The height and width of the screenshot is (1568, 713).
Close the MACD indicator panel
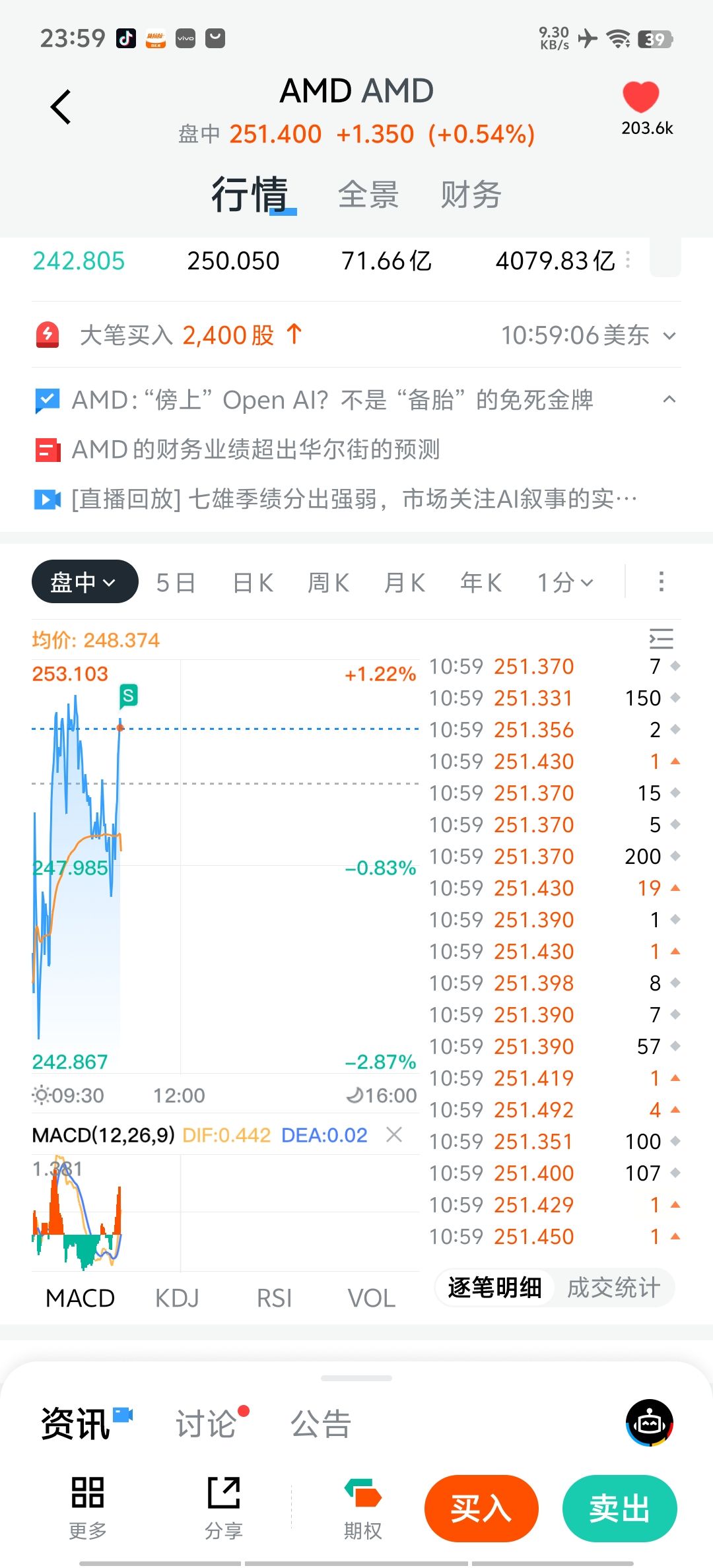click(394, 1134)
